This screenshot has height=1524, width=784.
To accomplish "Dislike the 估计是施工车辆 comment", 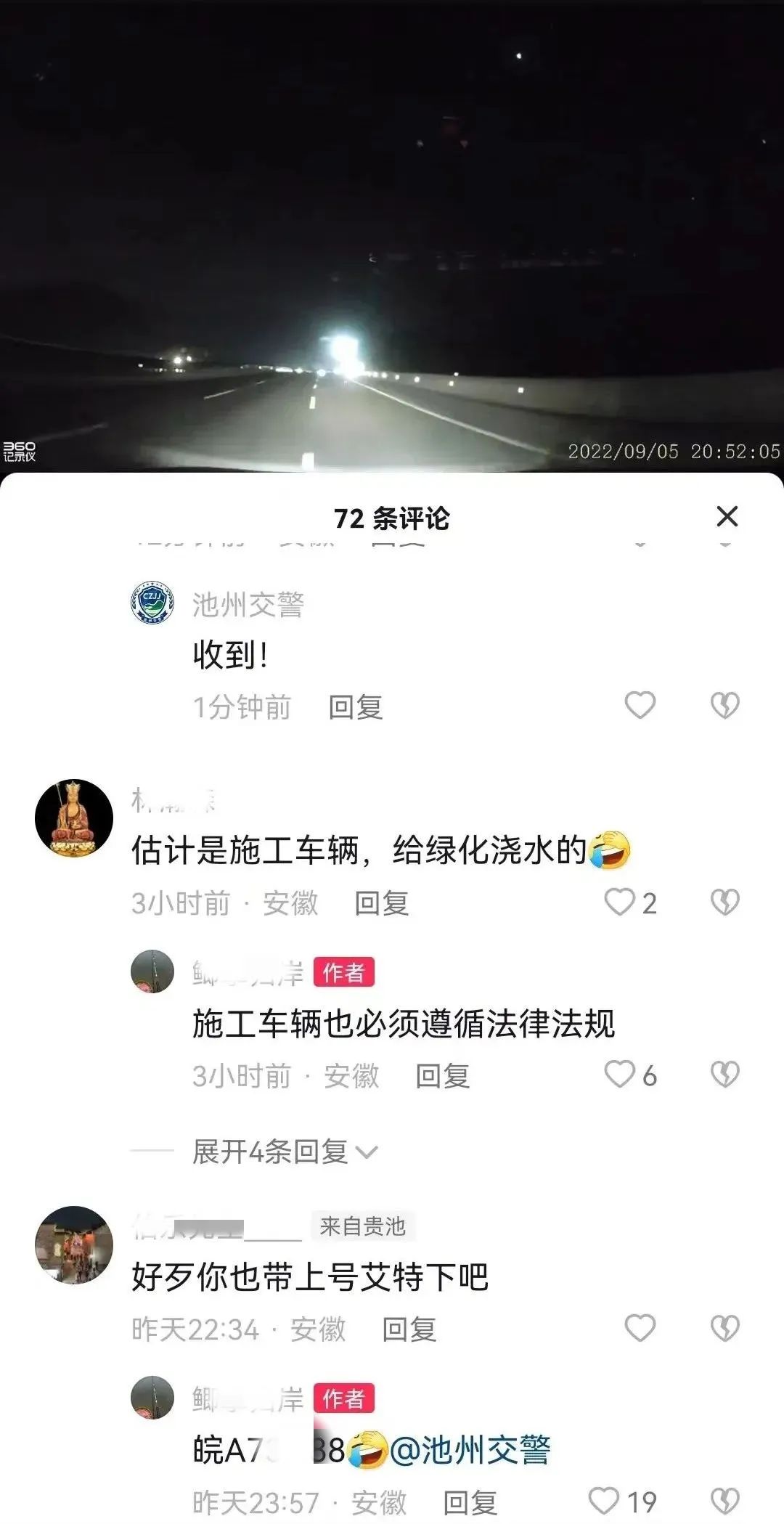I will (x=724, y=902).
